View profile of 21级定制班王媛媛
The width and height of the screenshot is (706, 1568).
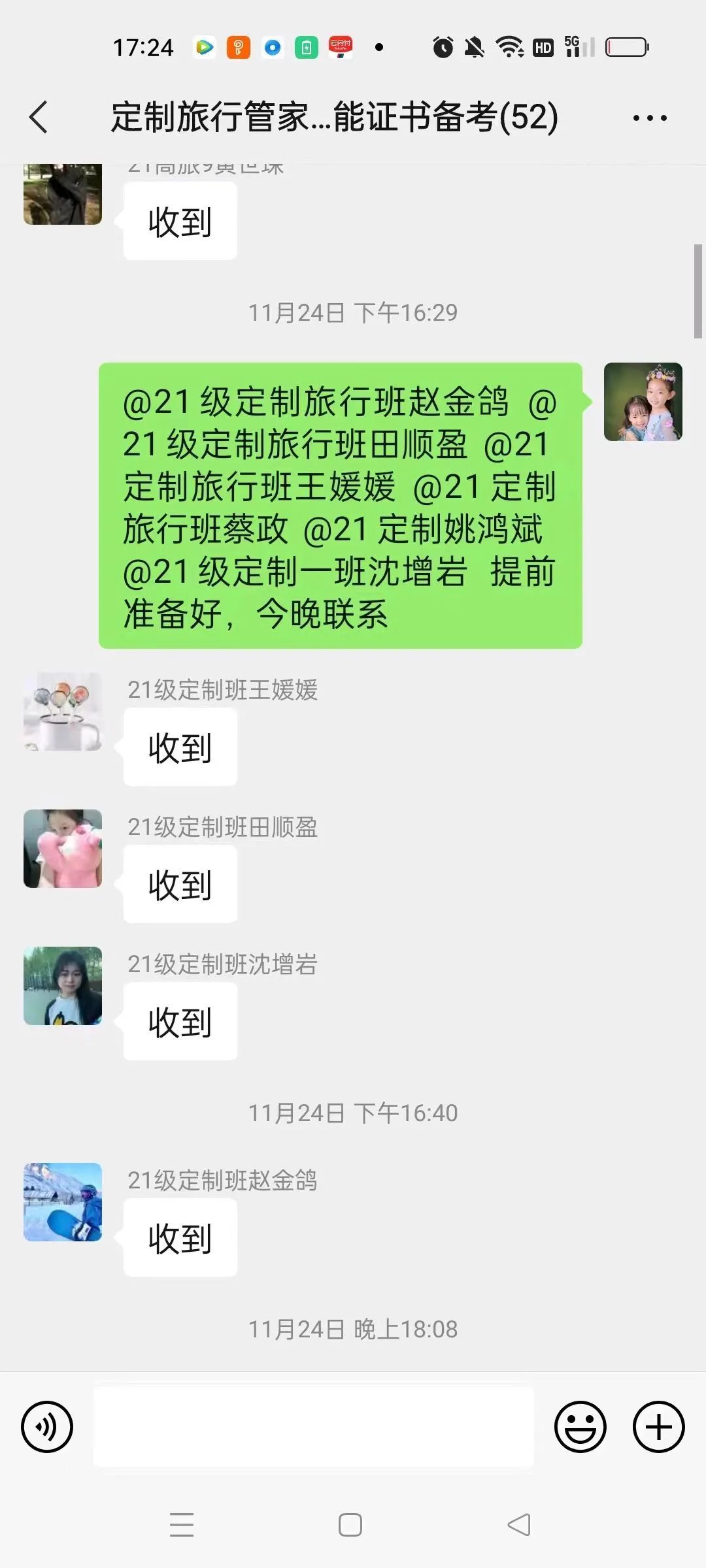click(63, 711)
